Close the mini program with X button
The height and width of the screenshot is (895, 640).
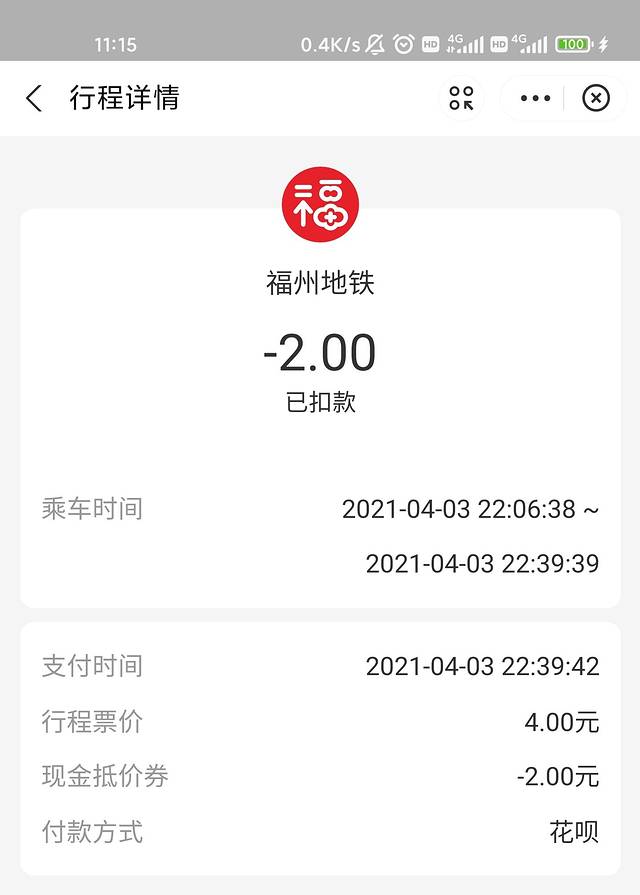(596, 98)
